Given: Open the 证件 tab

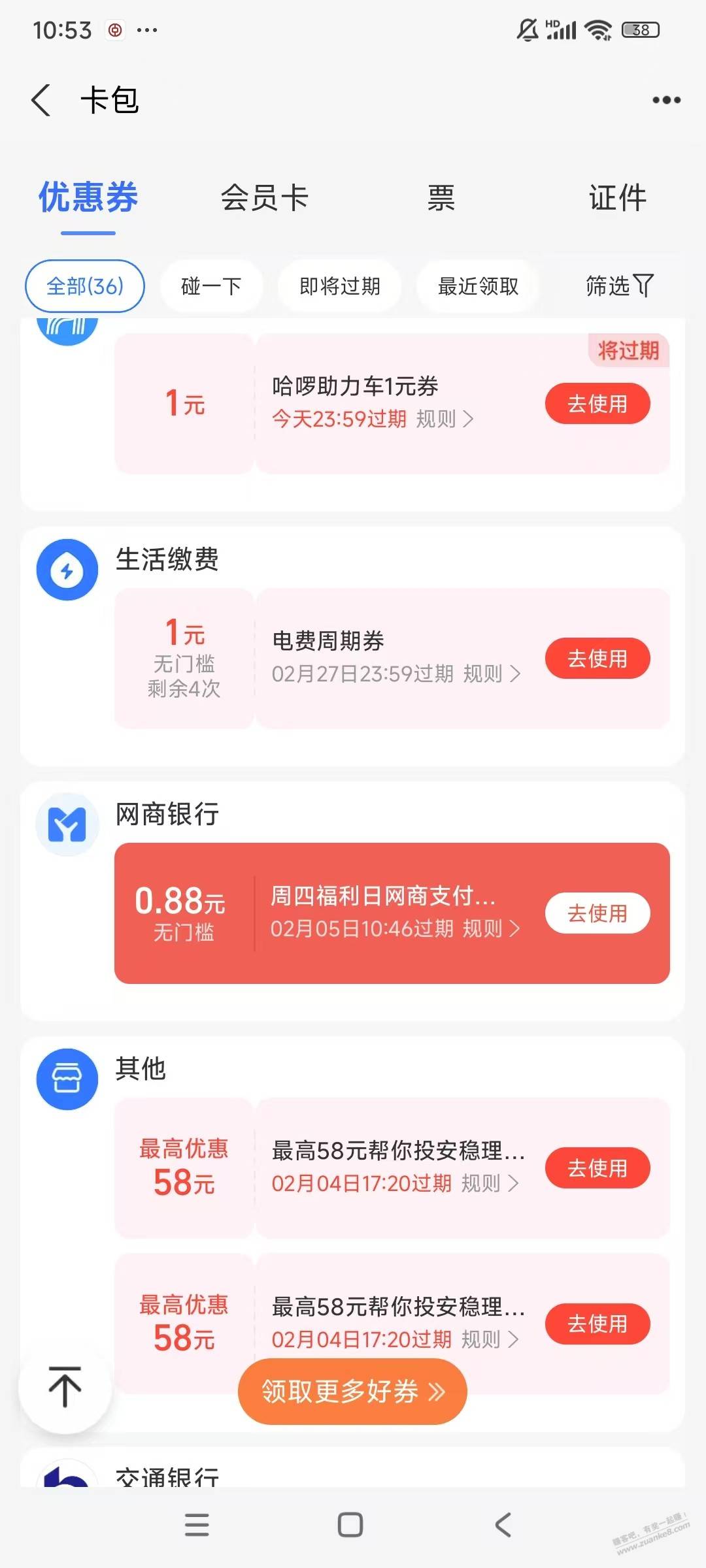Looking at the screenshot, I should click(x=617, y=197).
